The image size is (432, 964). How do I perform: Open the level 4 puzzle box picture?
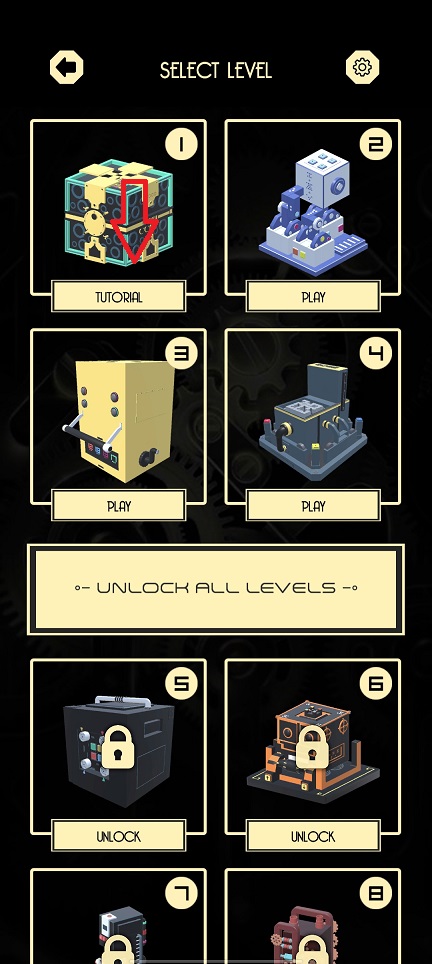coord(313,417)
